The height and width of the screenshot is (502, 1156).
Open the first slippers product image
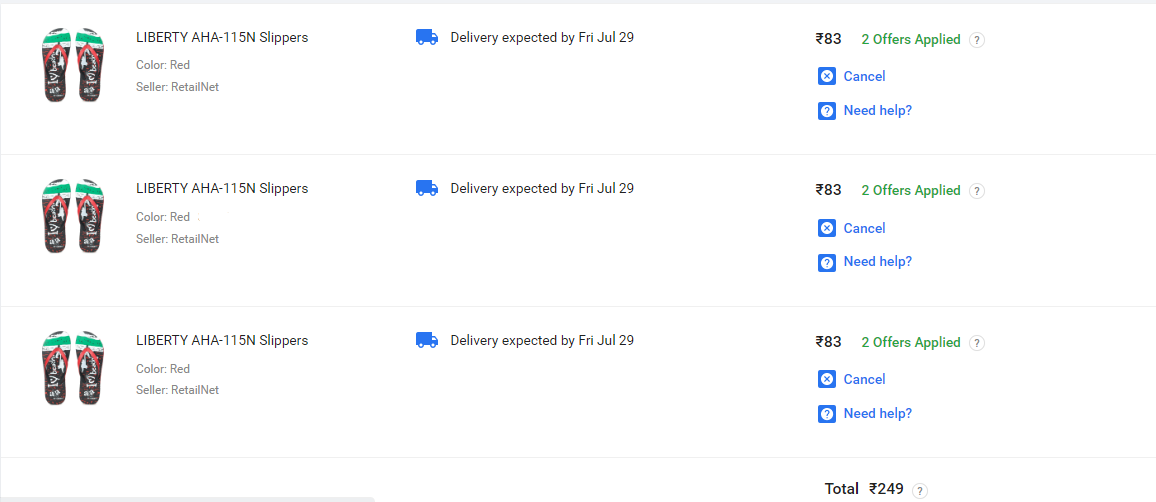point(73,65)
